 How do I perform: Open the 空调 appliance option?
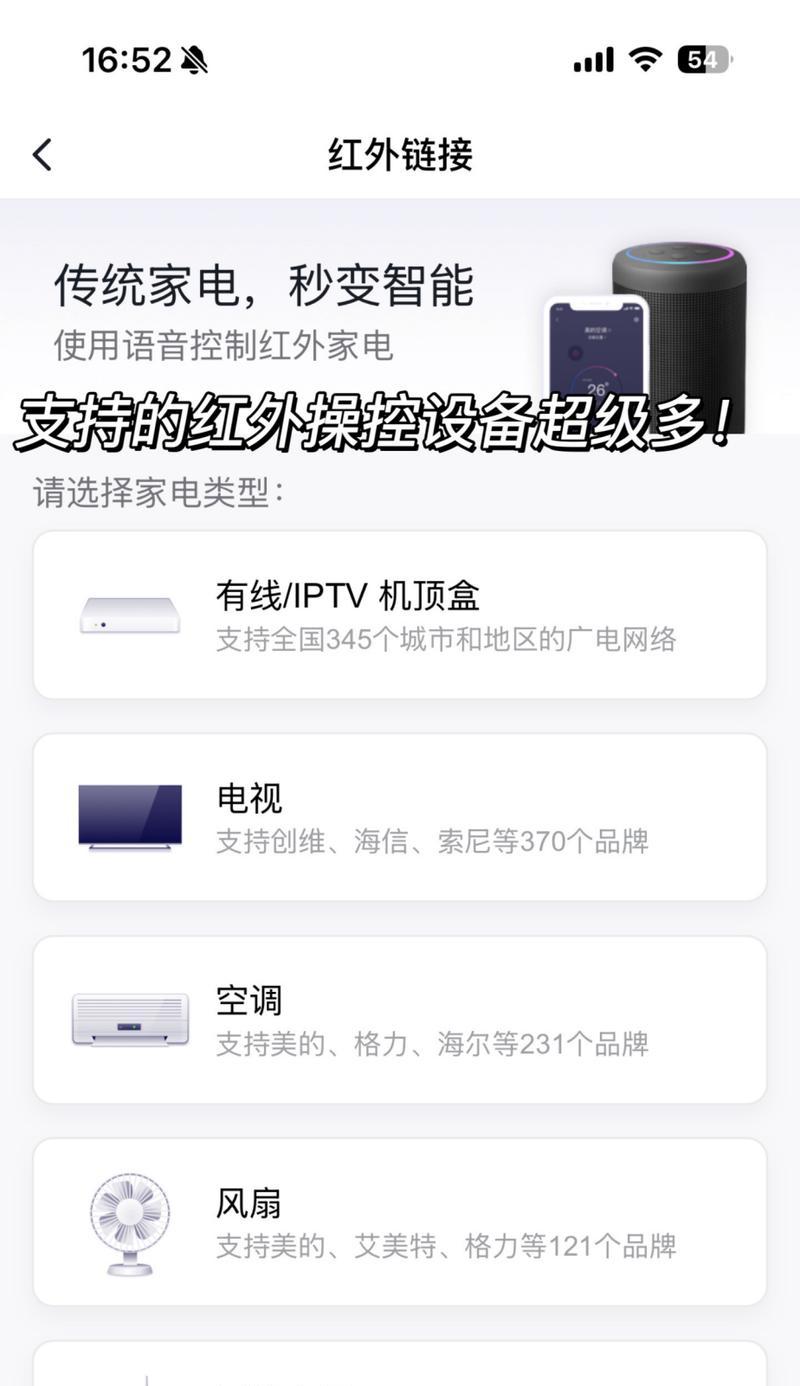(400, 1020)
